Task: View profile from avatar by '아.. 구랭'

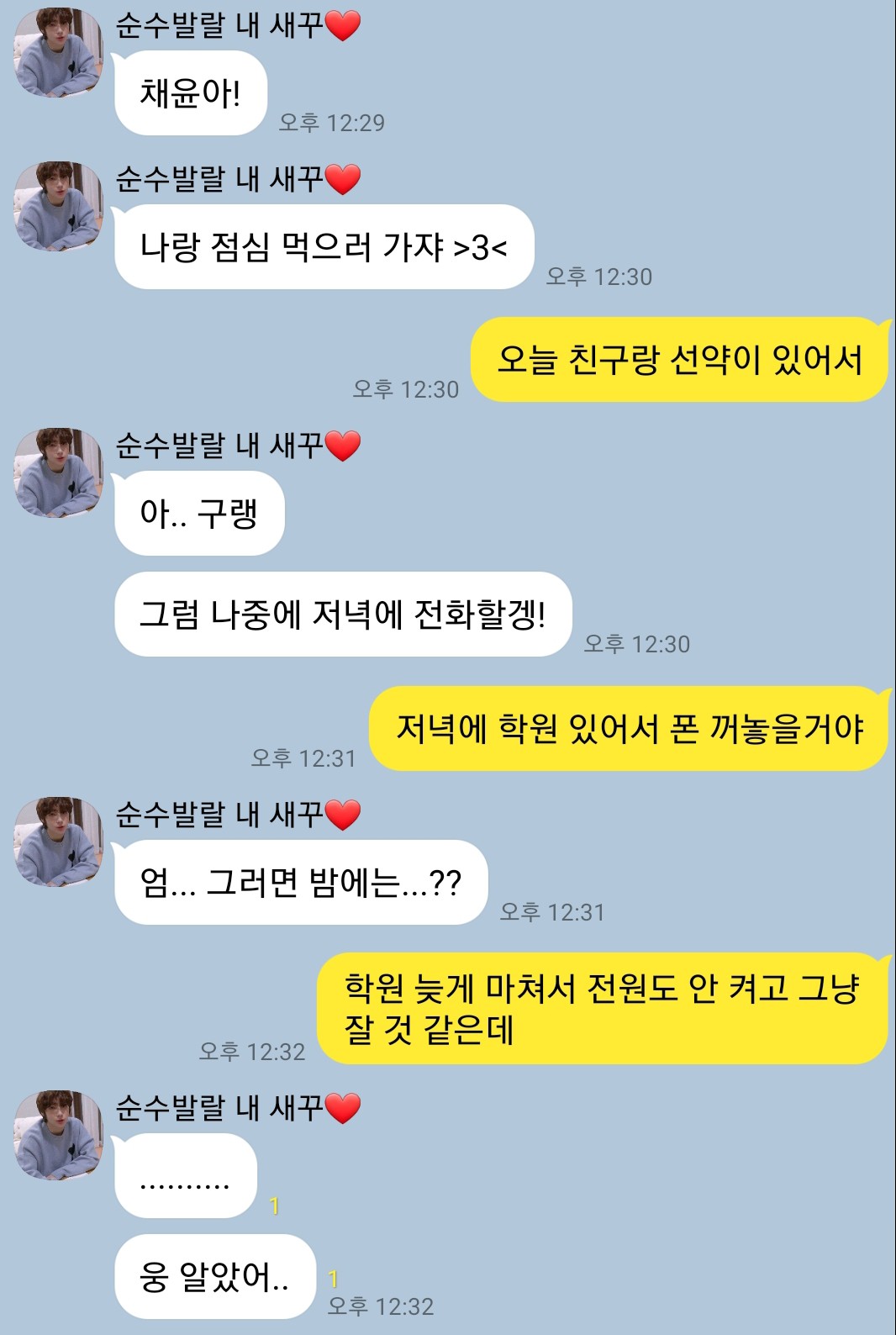Action: pos(57,472)
